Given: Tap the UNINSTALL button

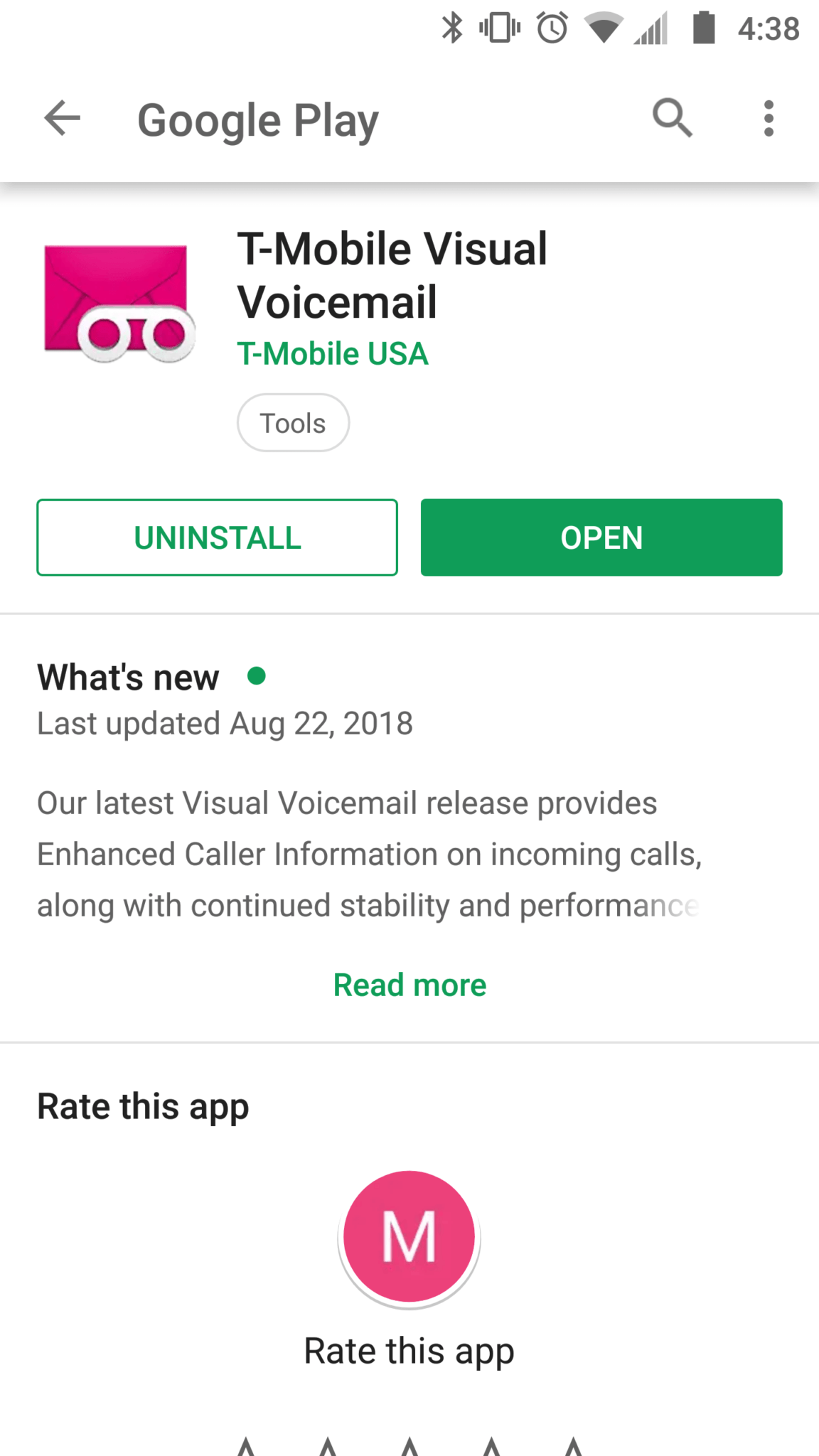Looking at the screenshot, I should pos(217,537).
